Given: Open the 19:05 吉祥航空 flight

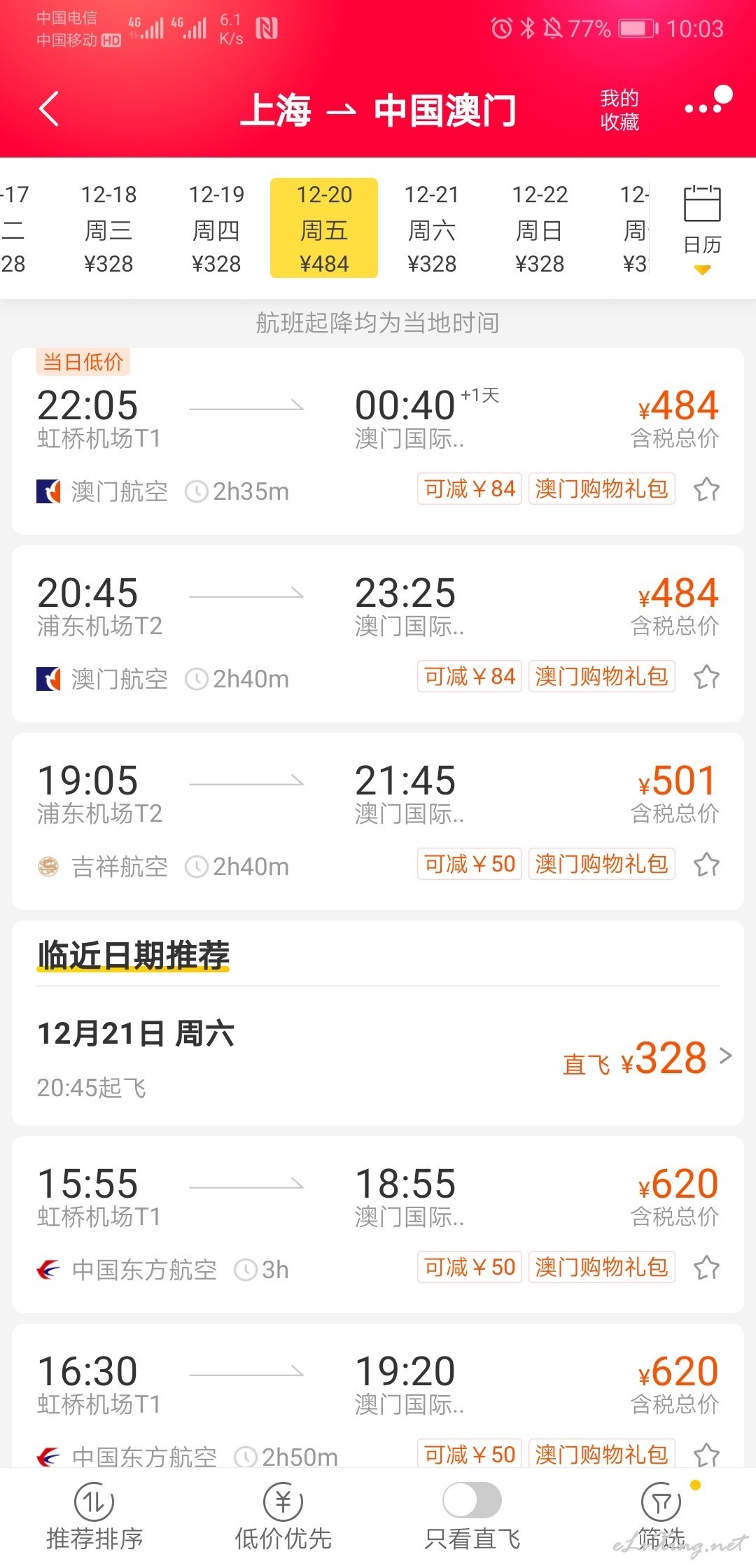Looking at the screenshot, I should (x=378, y=822).
